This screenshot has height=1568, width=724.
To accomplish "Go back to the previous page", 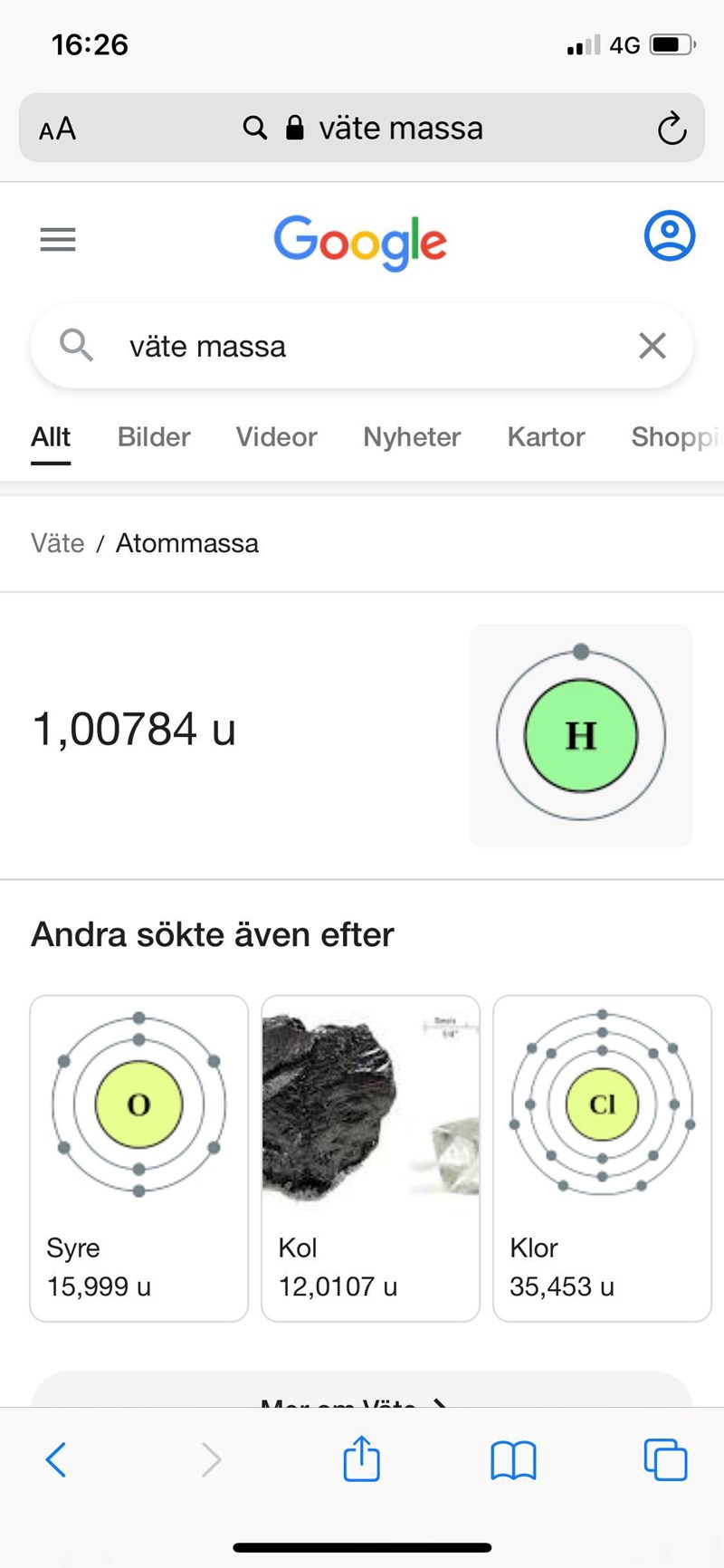I will coord(56,1459).
